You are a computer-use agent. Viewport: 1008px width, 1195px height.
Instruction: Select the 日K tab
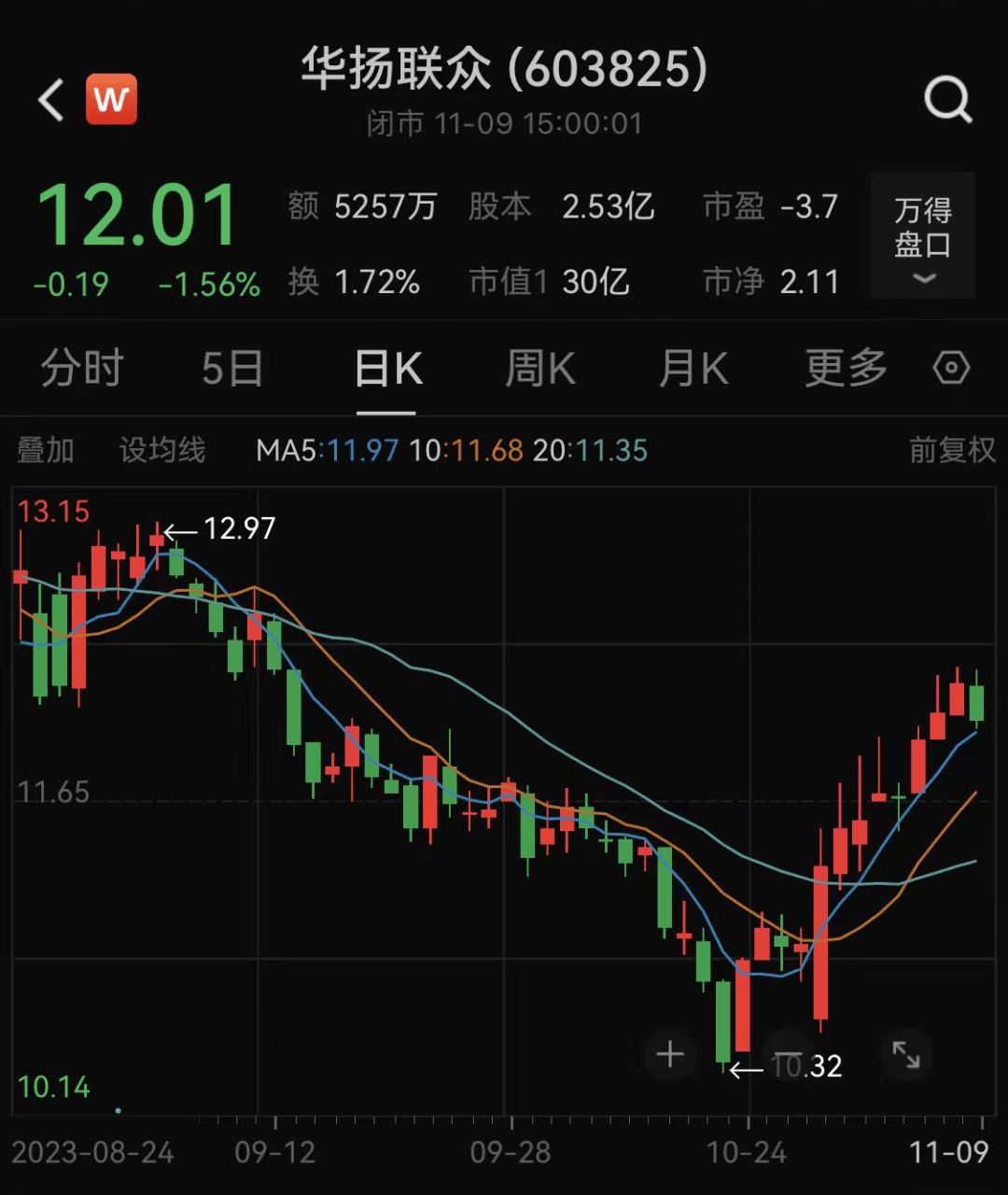pos(388,370)
